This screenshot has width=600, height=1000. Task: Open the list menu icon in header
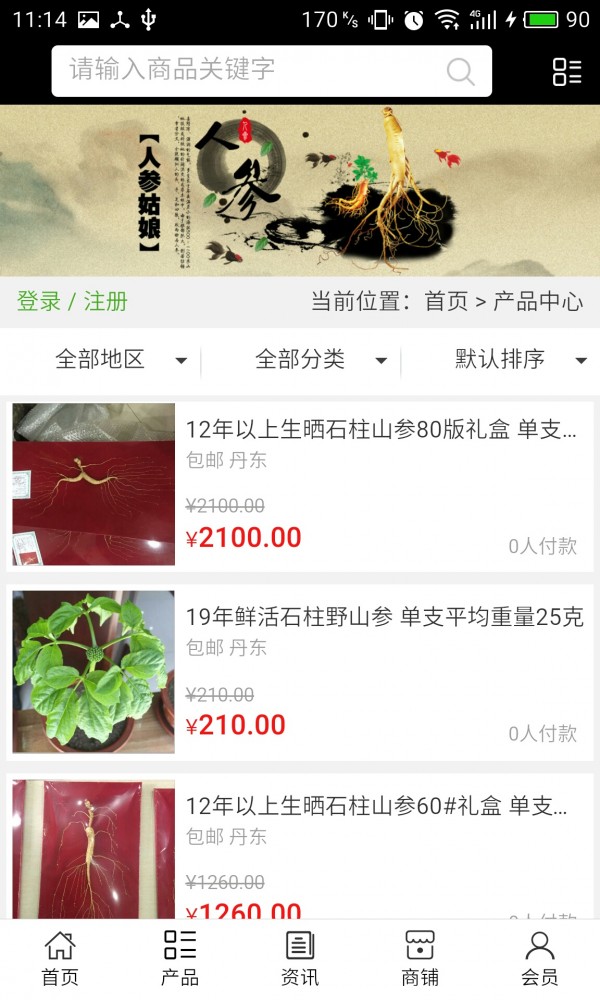(567, 71)
